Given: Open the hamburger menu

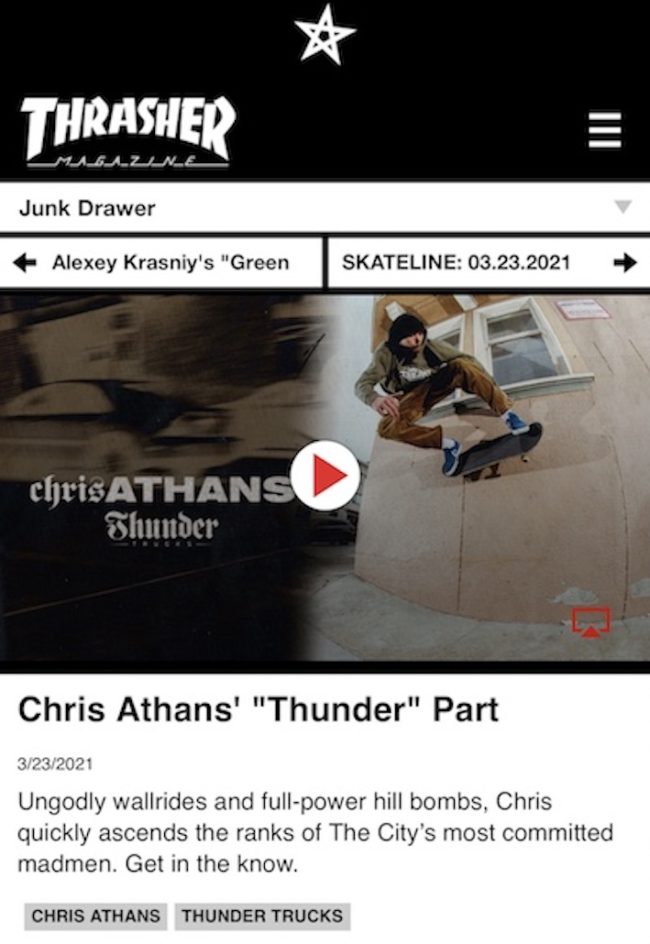Looking at the screenshot, I should click(x=604, y=131).
